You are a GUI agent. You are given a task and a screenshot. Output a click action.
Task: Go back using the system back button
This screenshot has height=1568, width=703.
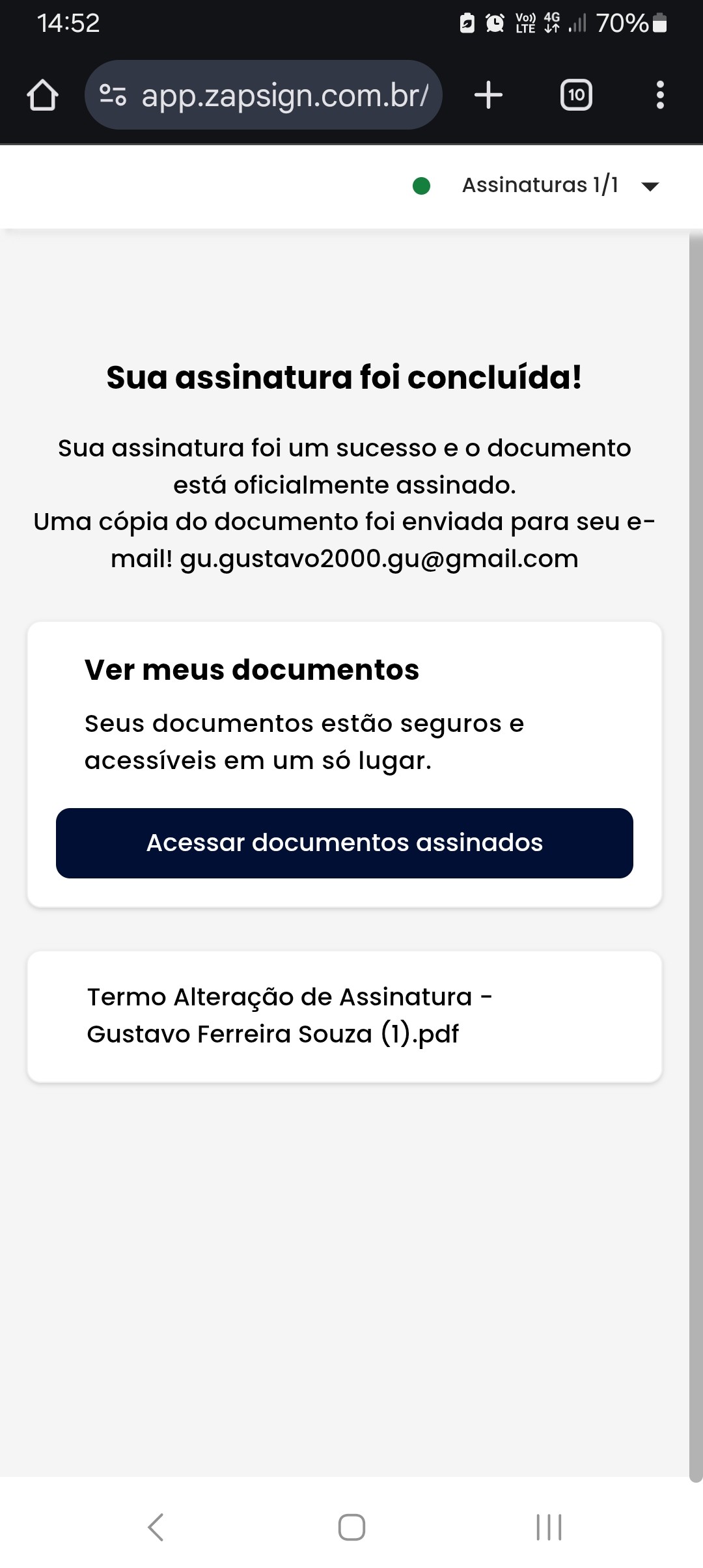coord(156,1527)
